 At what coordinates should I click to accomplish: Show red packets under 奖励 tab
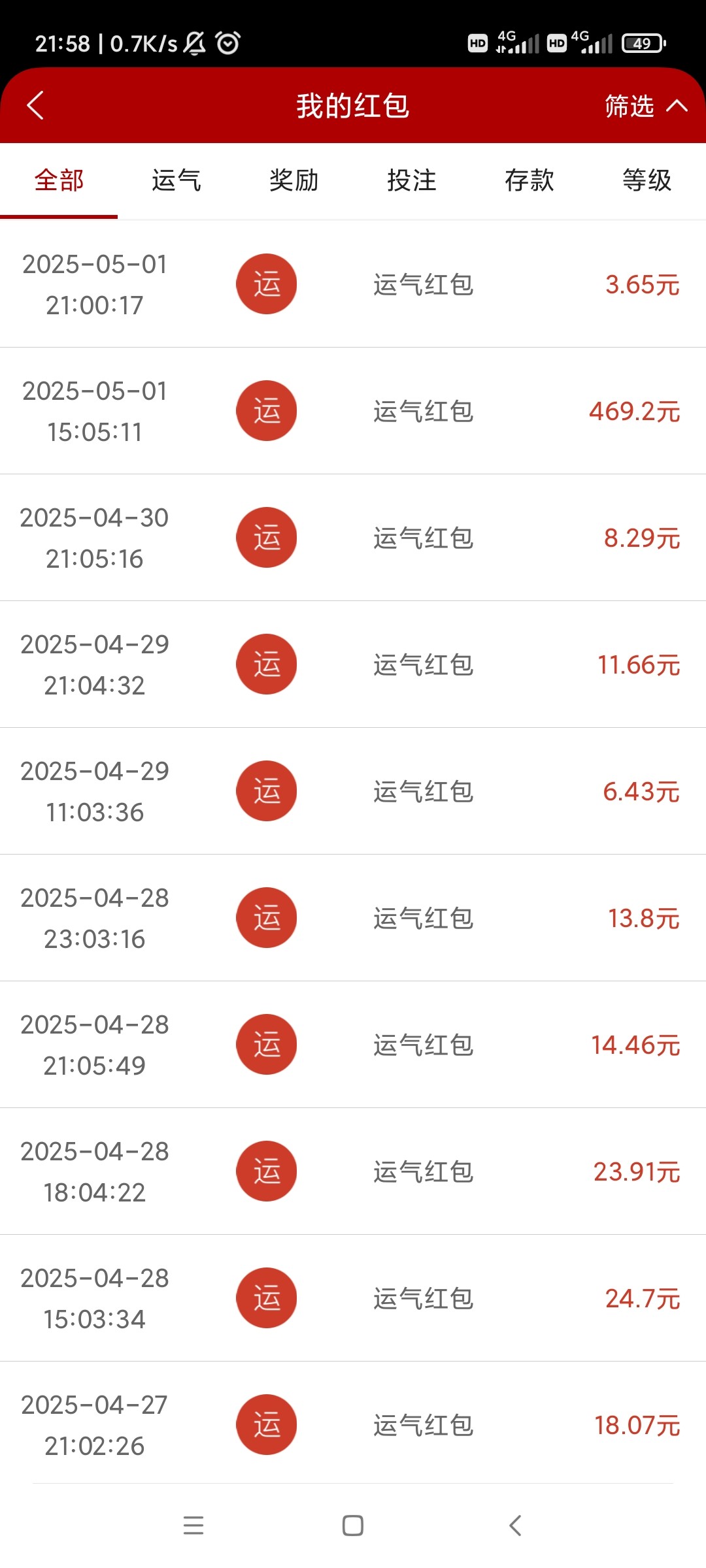click(x=294, y=180)
